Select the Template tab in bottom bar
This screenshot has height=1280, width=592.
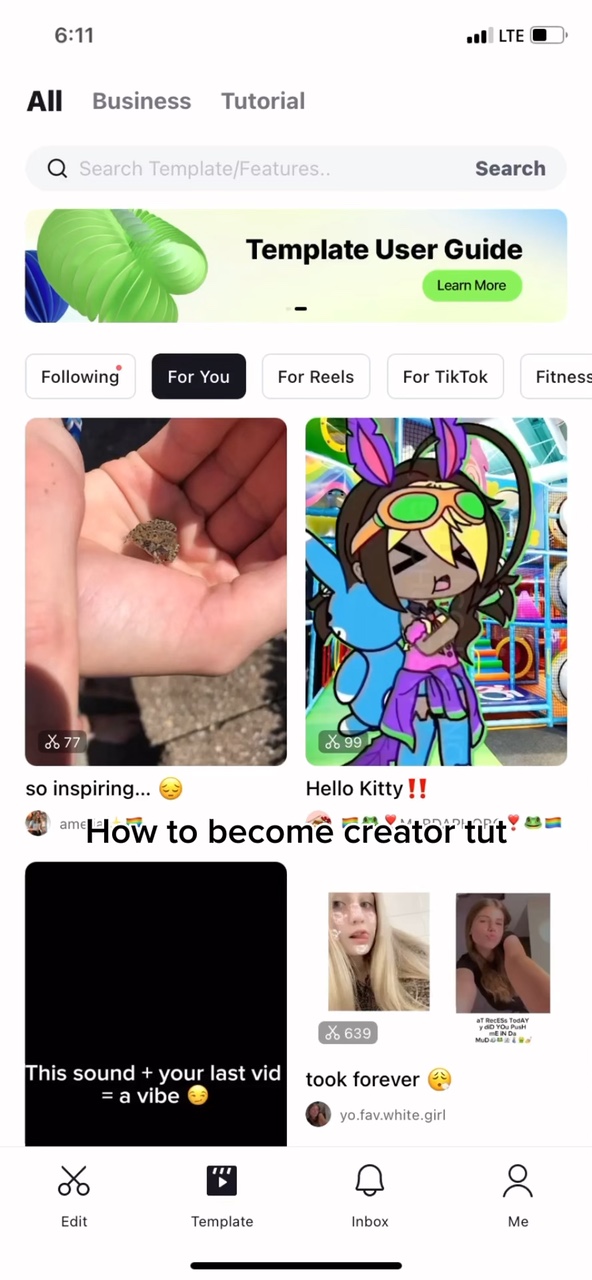(x=222, y=1195)
